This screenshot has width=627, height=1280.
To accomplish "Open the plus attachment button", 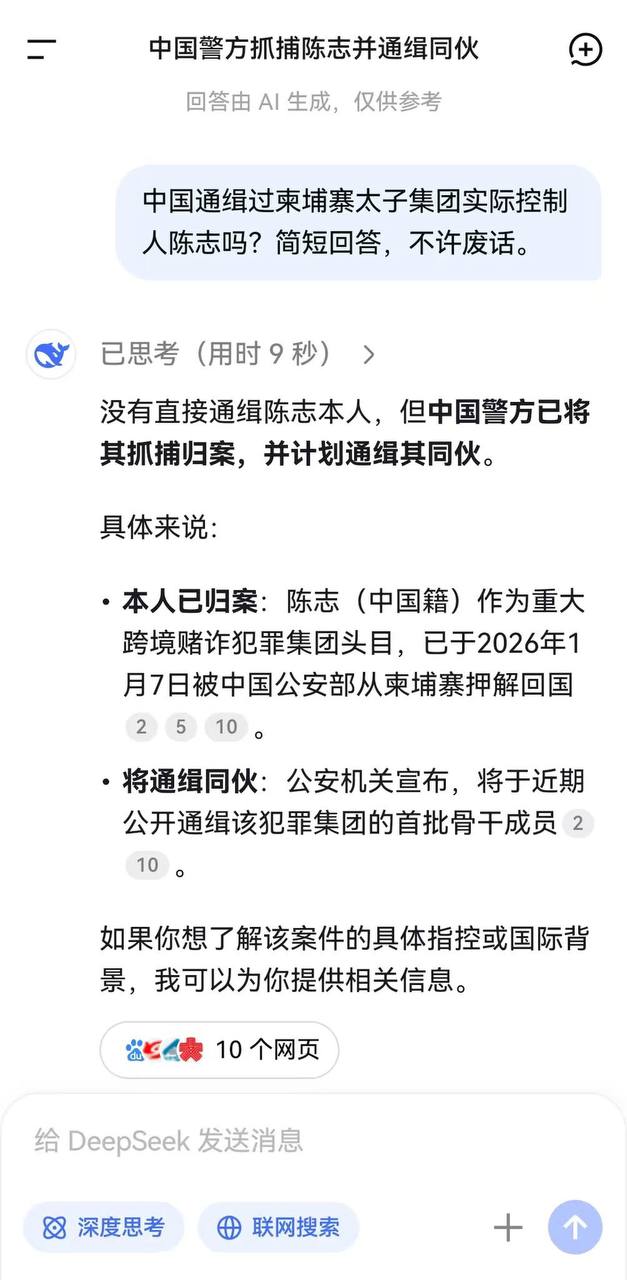I will click(x=508, y=1227).
